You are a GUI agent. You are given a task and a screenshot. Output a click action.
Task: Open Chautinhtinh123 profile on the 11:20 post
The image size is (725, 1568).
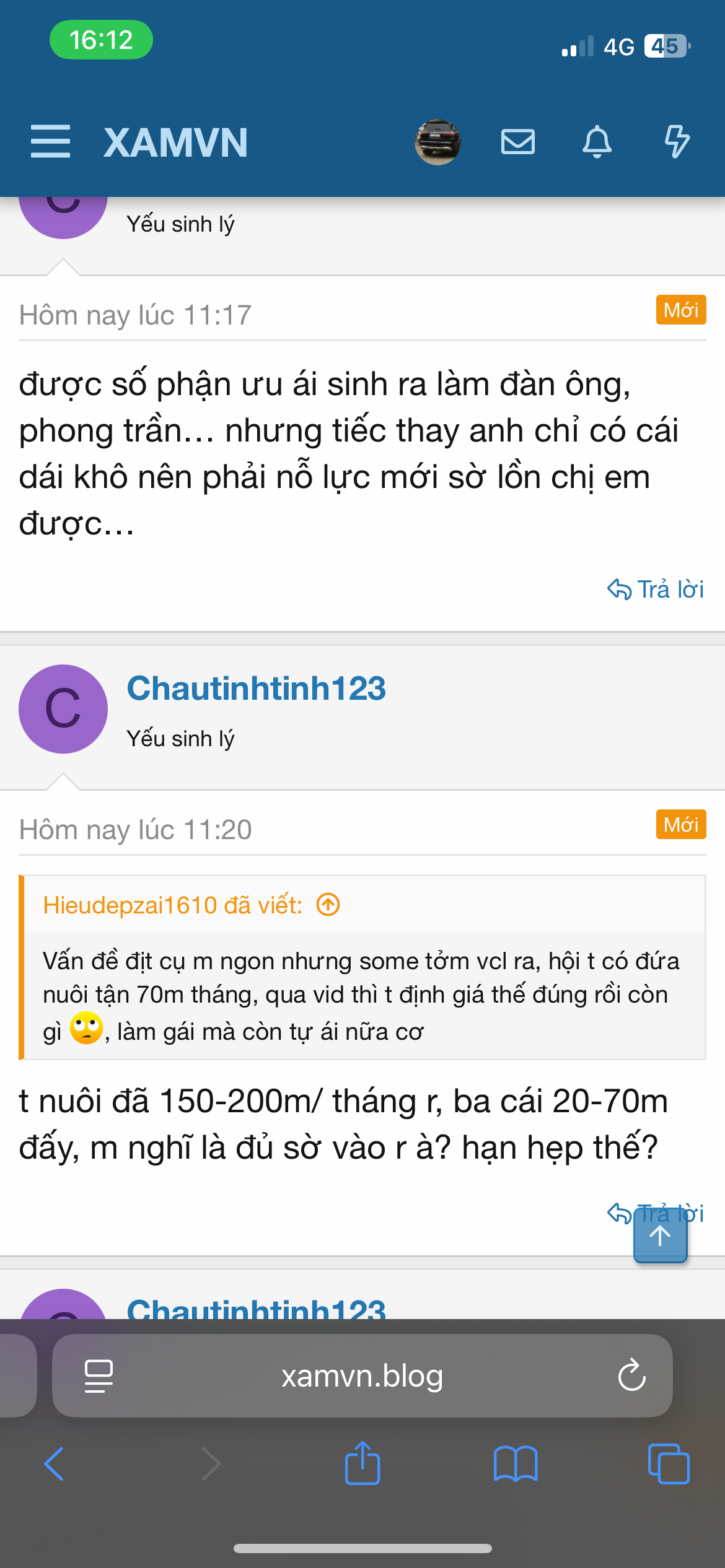pyautogui.click(x=256, y=688)
